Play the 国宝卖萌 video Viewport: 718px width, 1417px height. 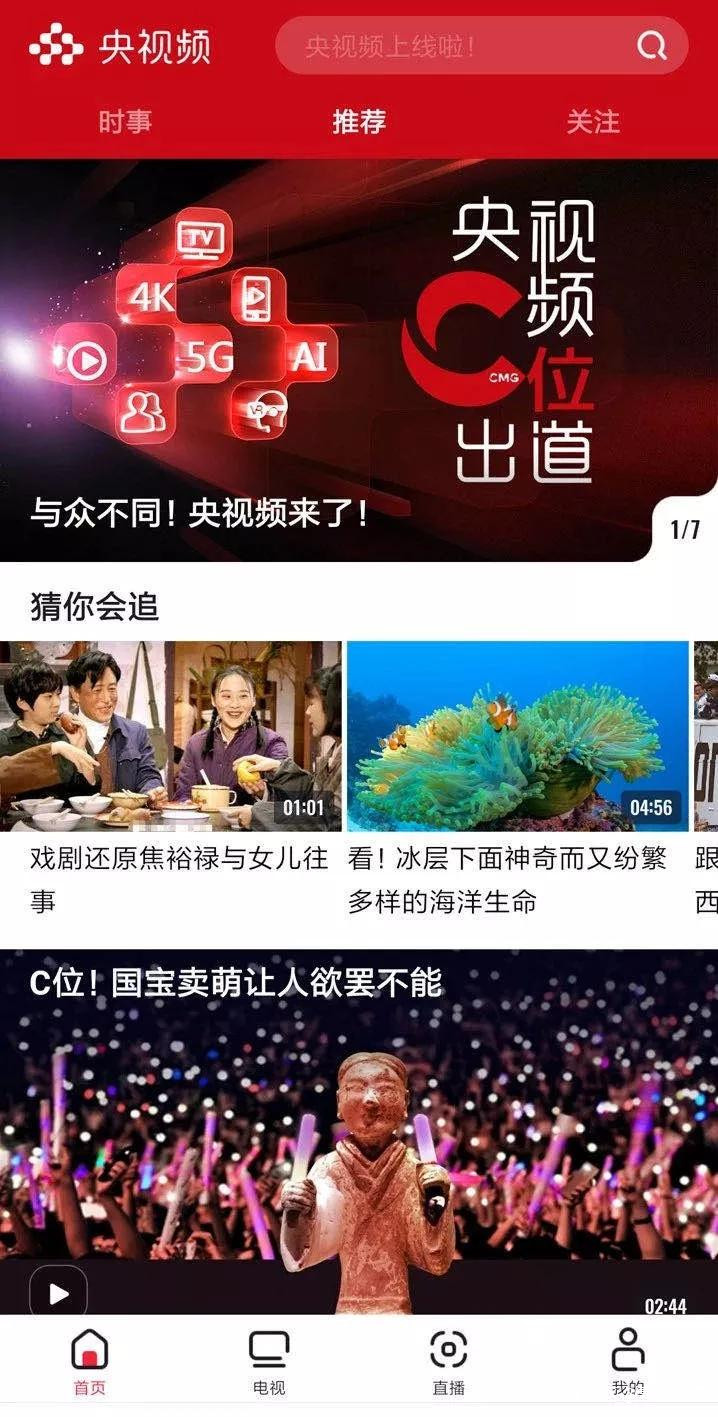(58, 1293)
